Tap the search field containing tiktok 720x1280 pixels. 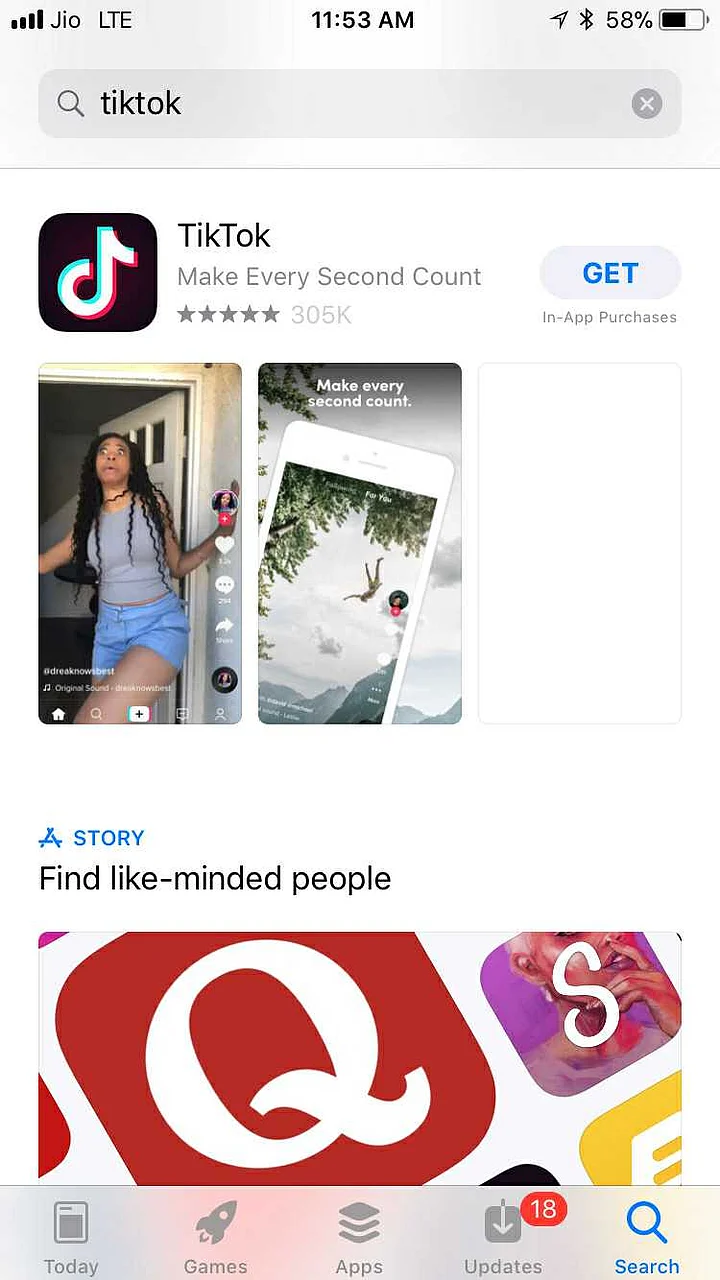point(340,103)
